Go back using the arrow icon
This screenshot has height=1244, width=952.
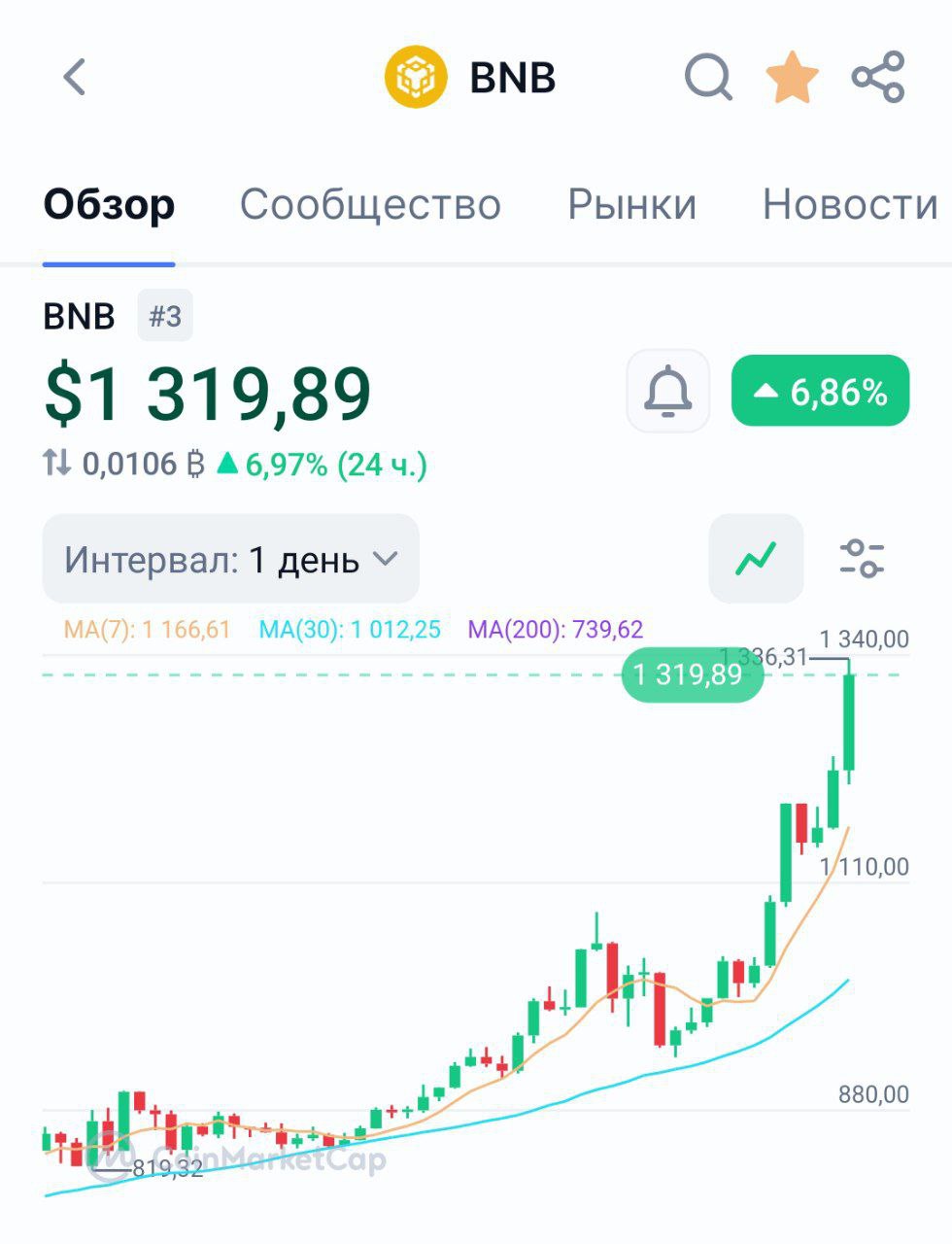[x=75, y=77]
